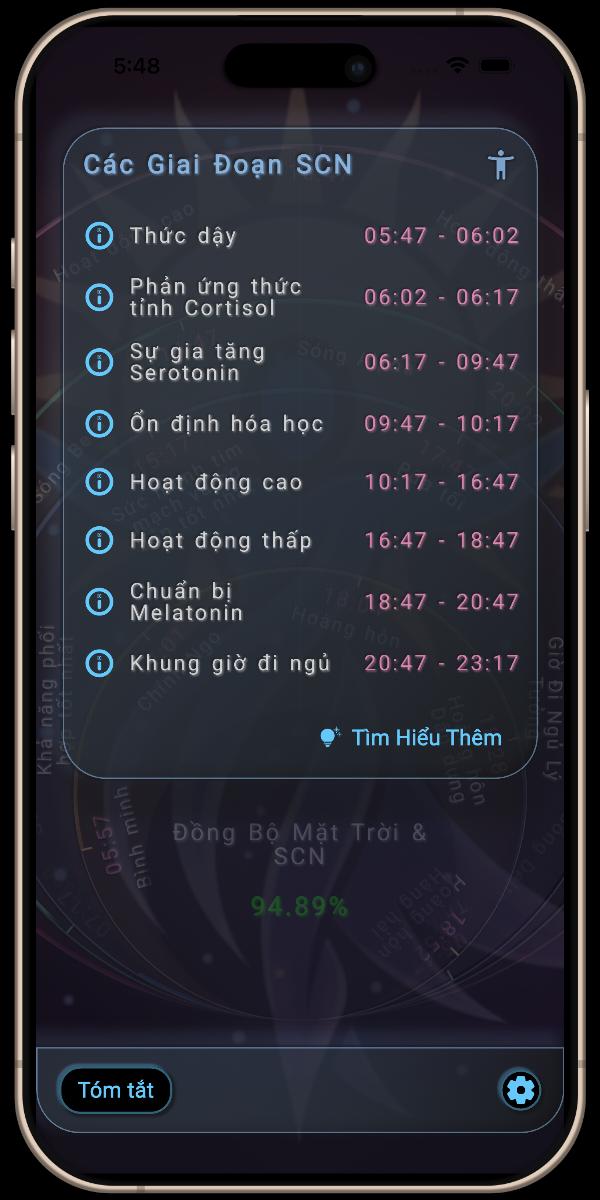
Task: View info about Hoạt động thấp
Action: [99, 540]
